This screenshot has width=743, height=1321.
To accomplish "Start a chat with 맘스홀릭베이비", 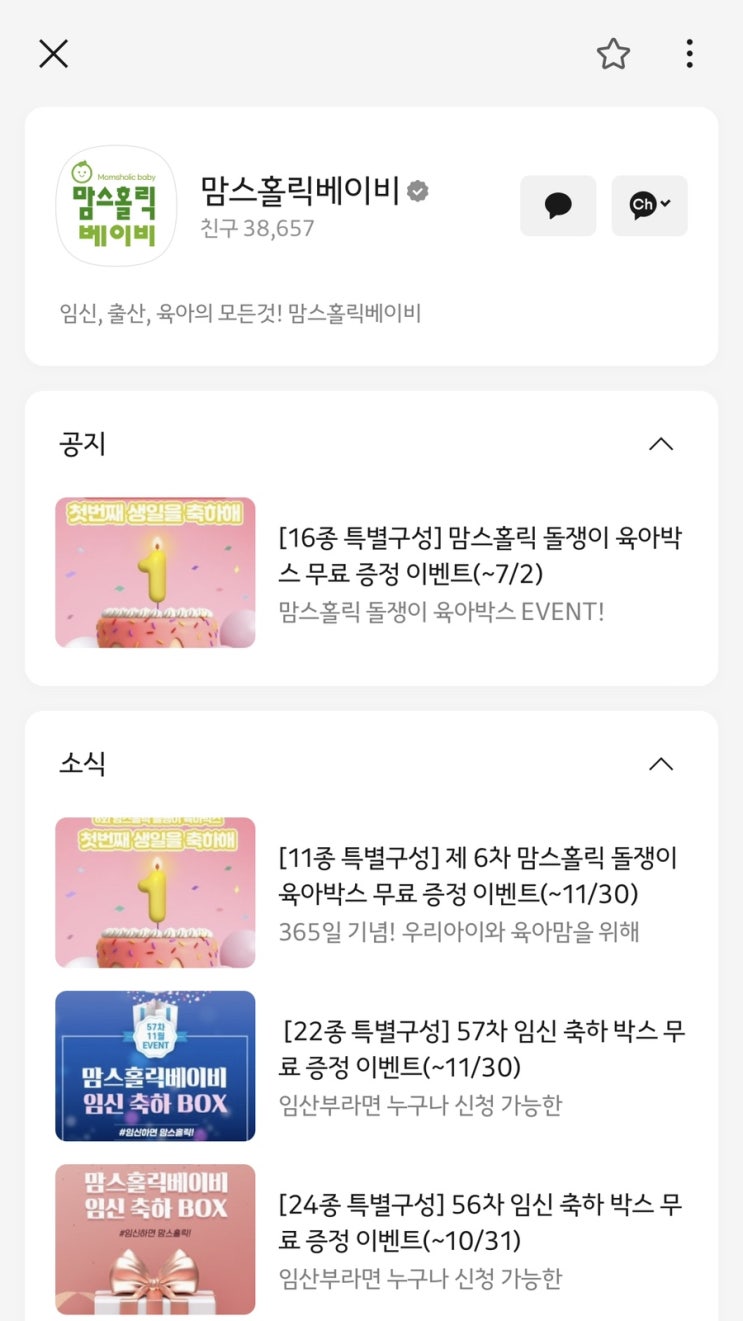I will coord(558,206).
